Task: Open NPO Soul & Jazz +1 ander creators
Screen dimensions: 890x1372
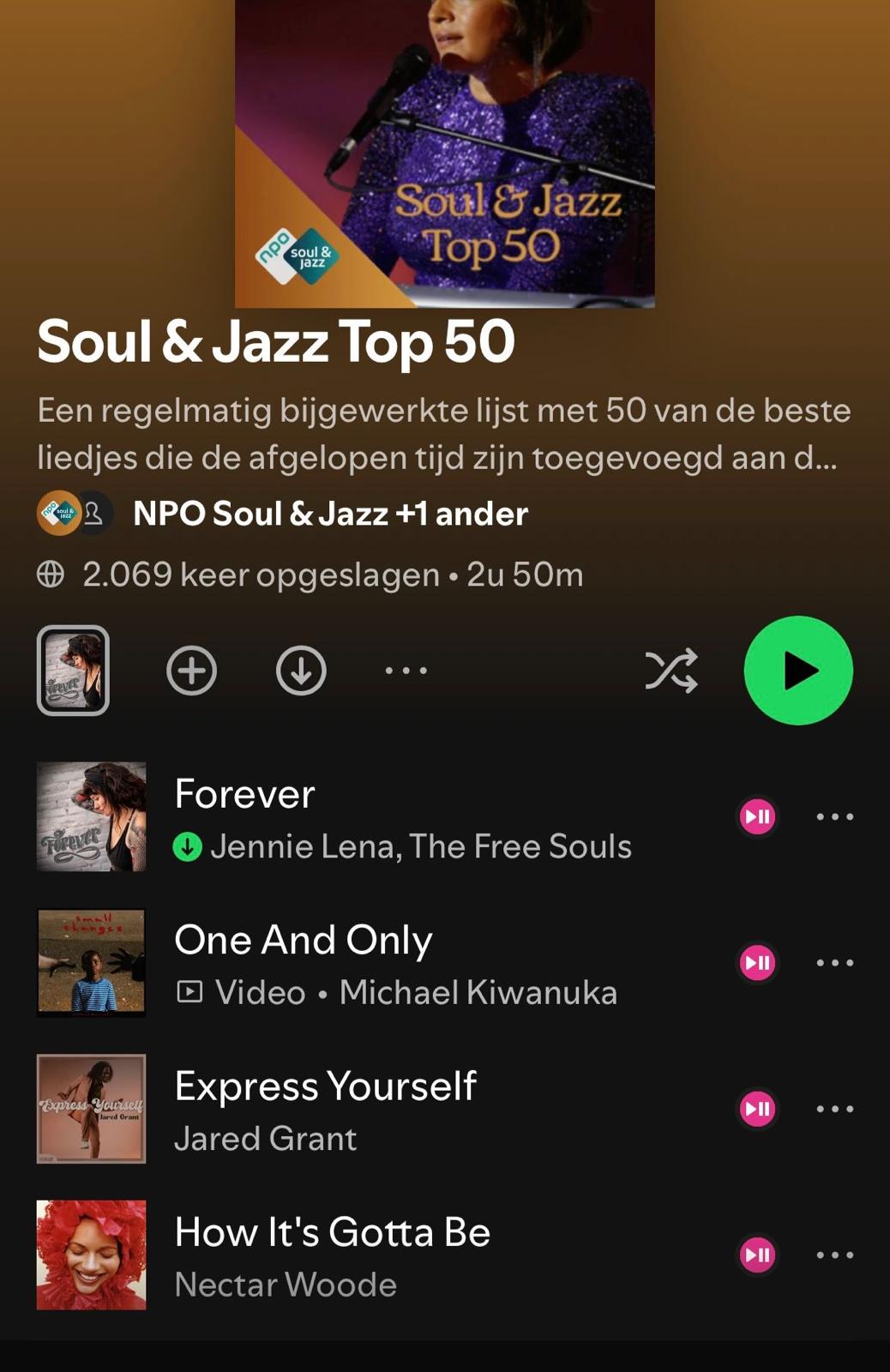Action: [330, 514]
